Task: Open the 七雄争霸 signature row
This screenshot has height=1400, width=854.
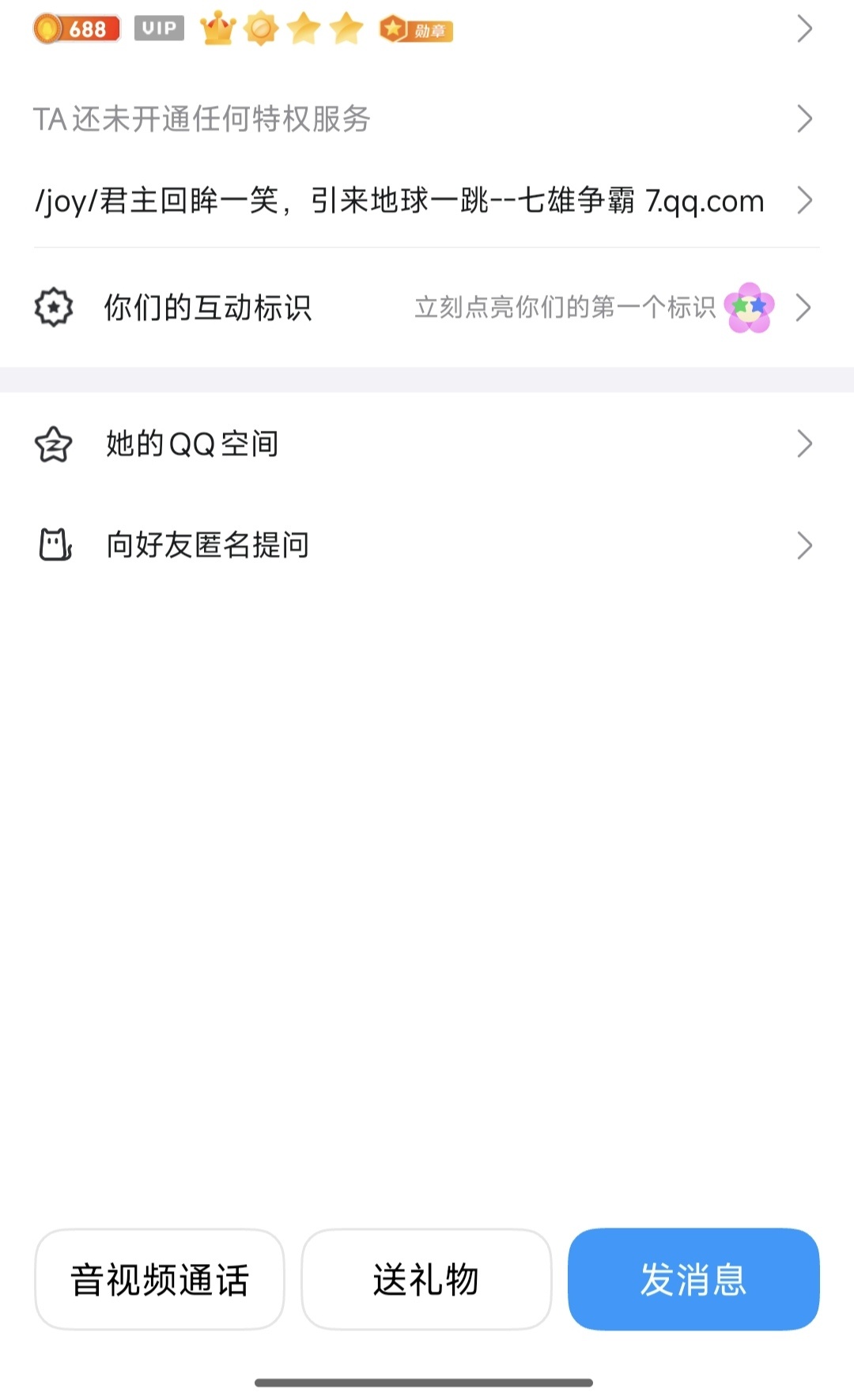Action: pyautogui.click(x=427, y=201)
